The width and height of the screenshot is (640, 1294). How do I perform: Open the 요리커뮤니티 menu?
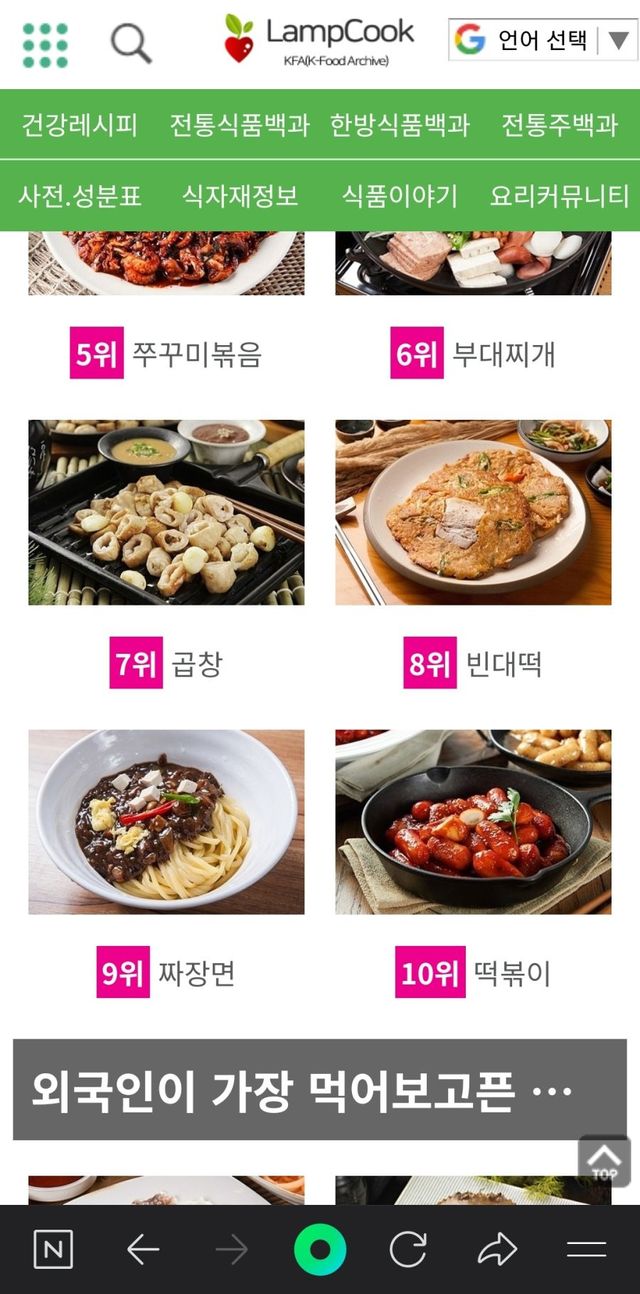point(560,196)
